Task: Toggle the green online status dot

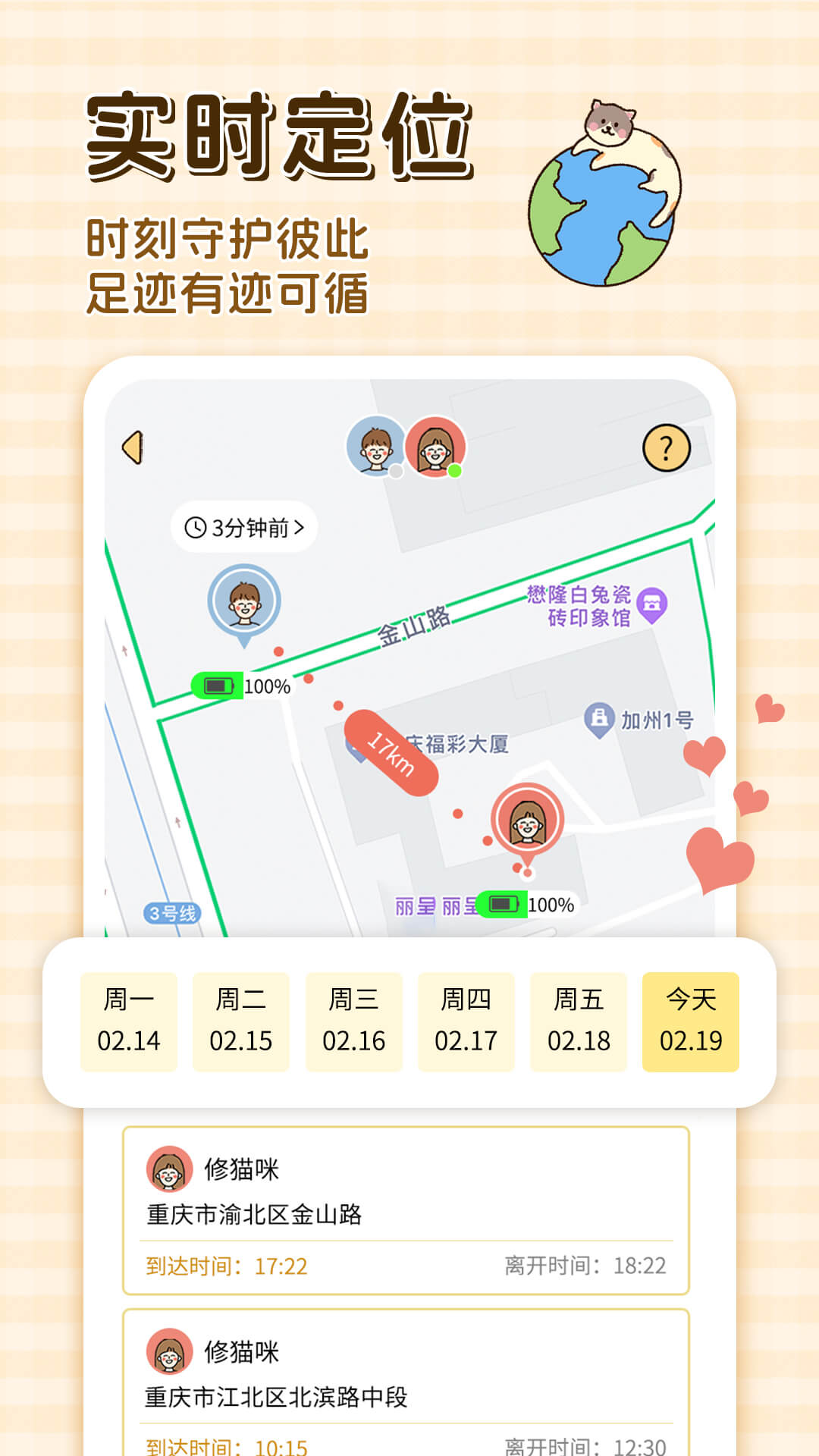Action: 454,470
